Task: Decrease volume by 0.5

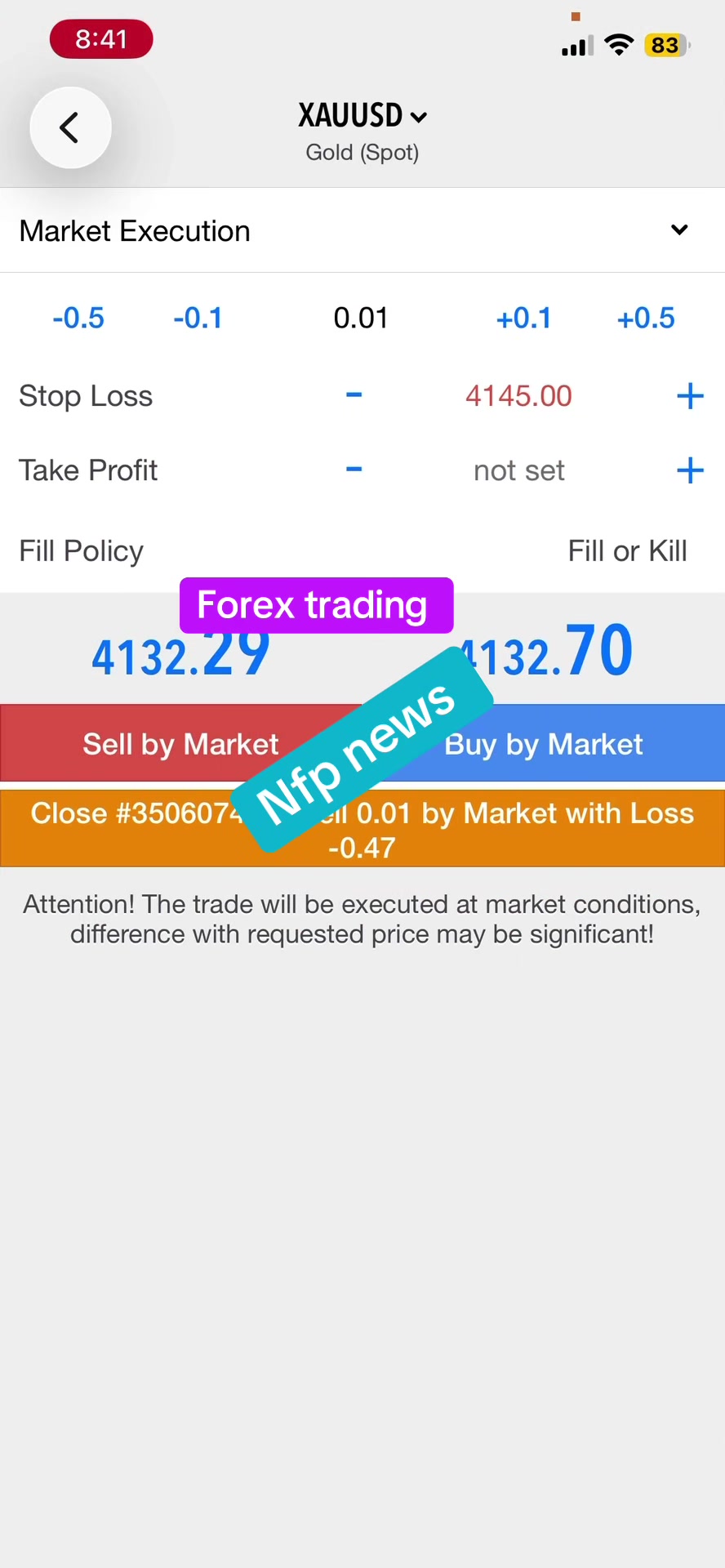Action: 78,318
